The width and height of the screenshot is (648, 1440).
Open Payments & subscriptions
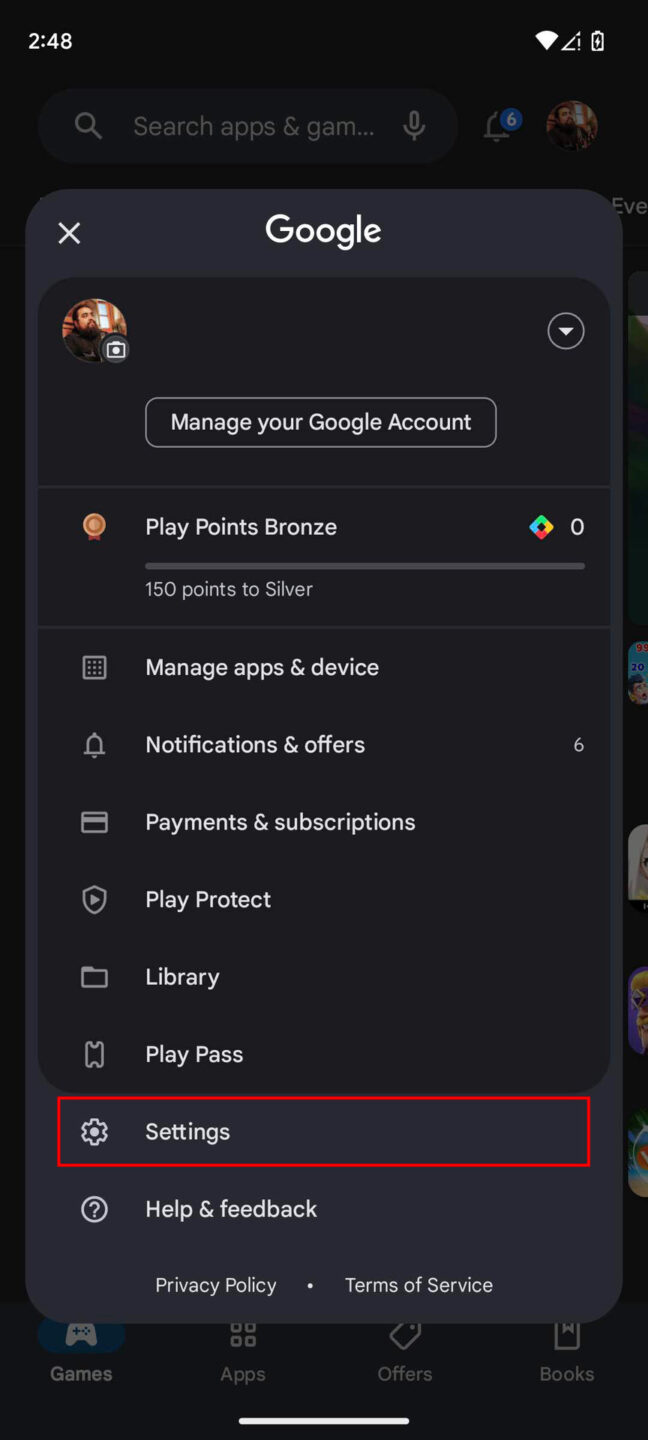coord(280,822)
